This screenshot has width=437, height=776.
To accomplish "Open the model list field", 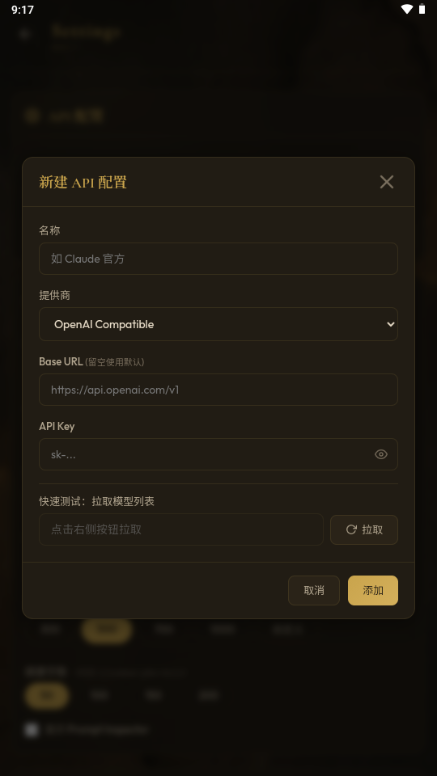I will click(x=181, y=530).
